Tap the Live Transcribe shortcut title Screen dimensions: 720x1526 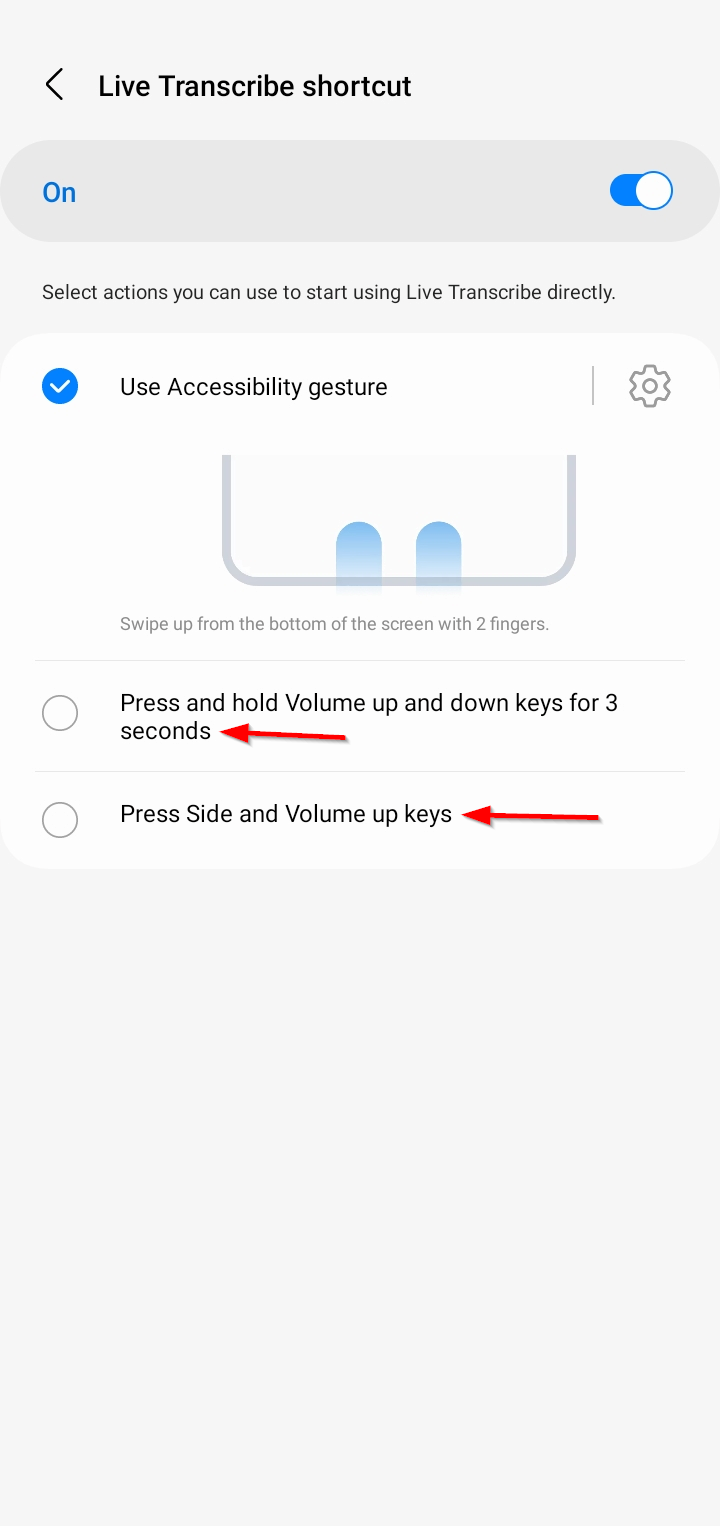254,85
